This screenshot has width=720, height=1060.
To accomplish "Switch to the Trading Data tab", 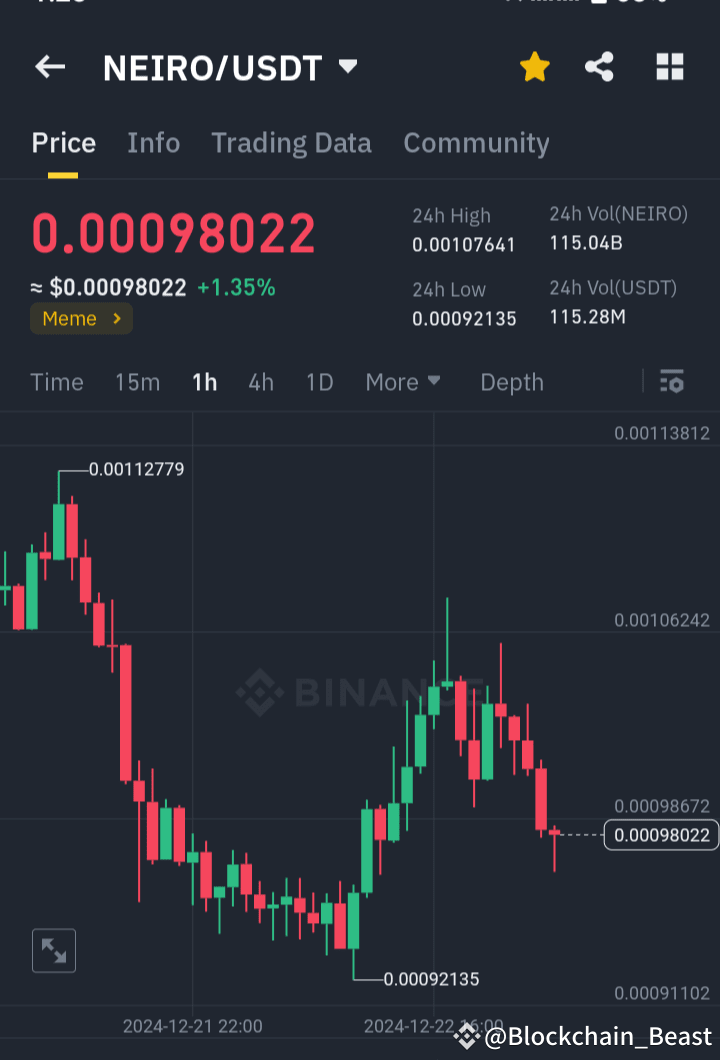I will [291, 143].
